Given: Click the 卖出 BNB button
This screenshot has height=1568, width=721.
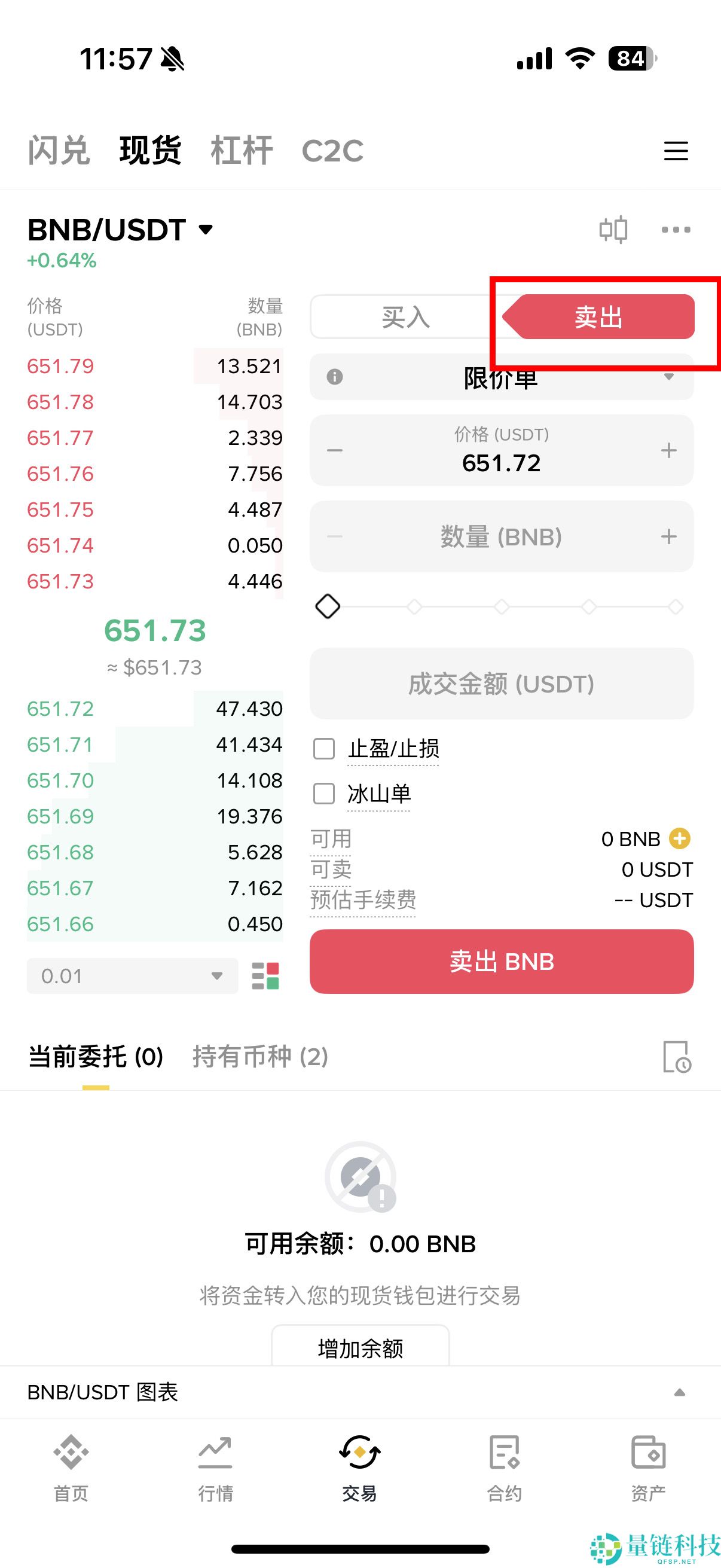Looking at the screenshot, I should pyautogui.click(x=501, y=962).
